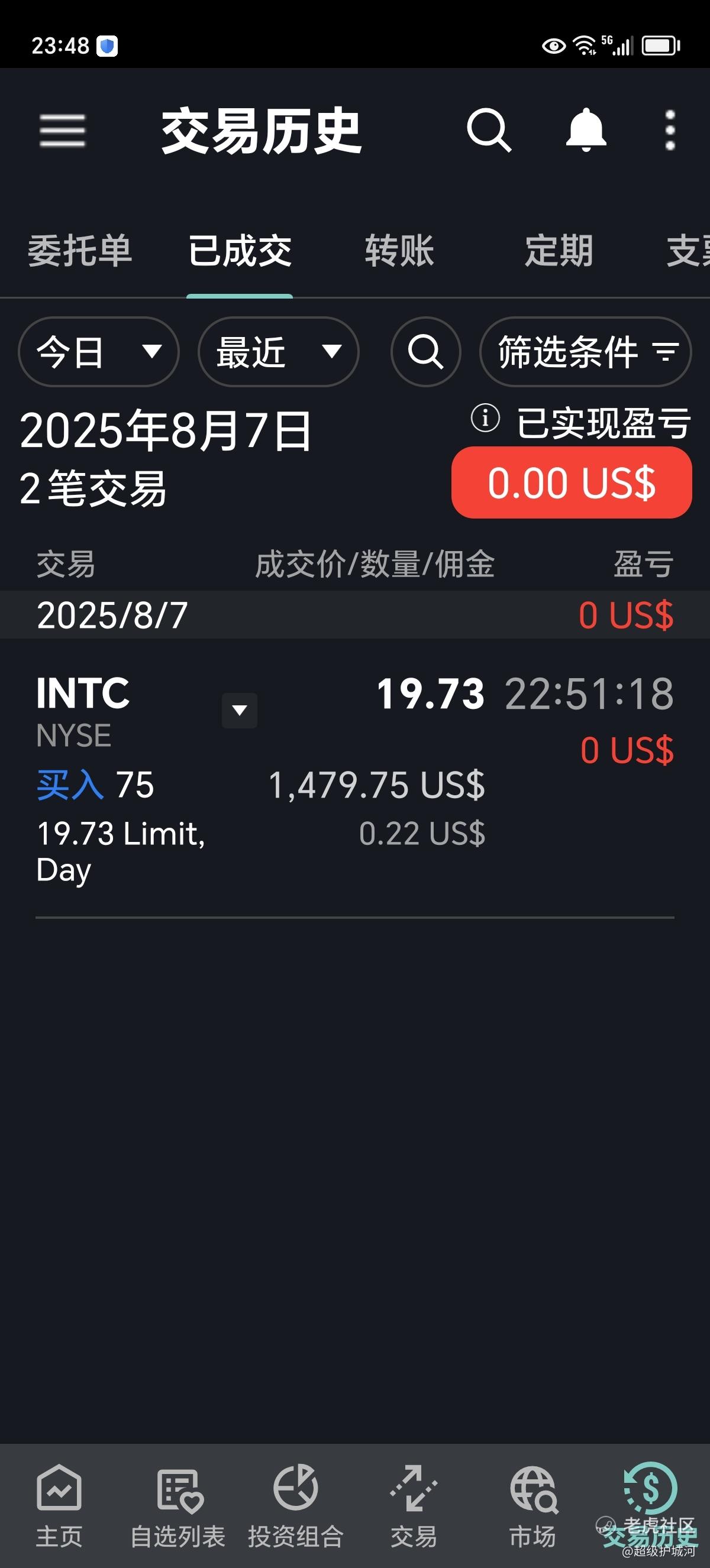The width and height of the screenshot is (710, 1568).
Task: Expand the INTC trade dropdown arrow
Action: (239, 710)
